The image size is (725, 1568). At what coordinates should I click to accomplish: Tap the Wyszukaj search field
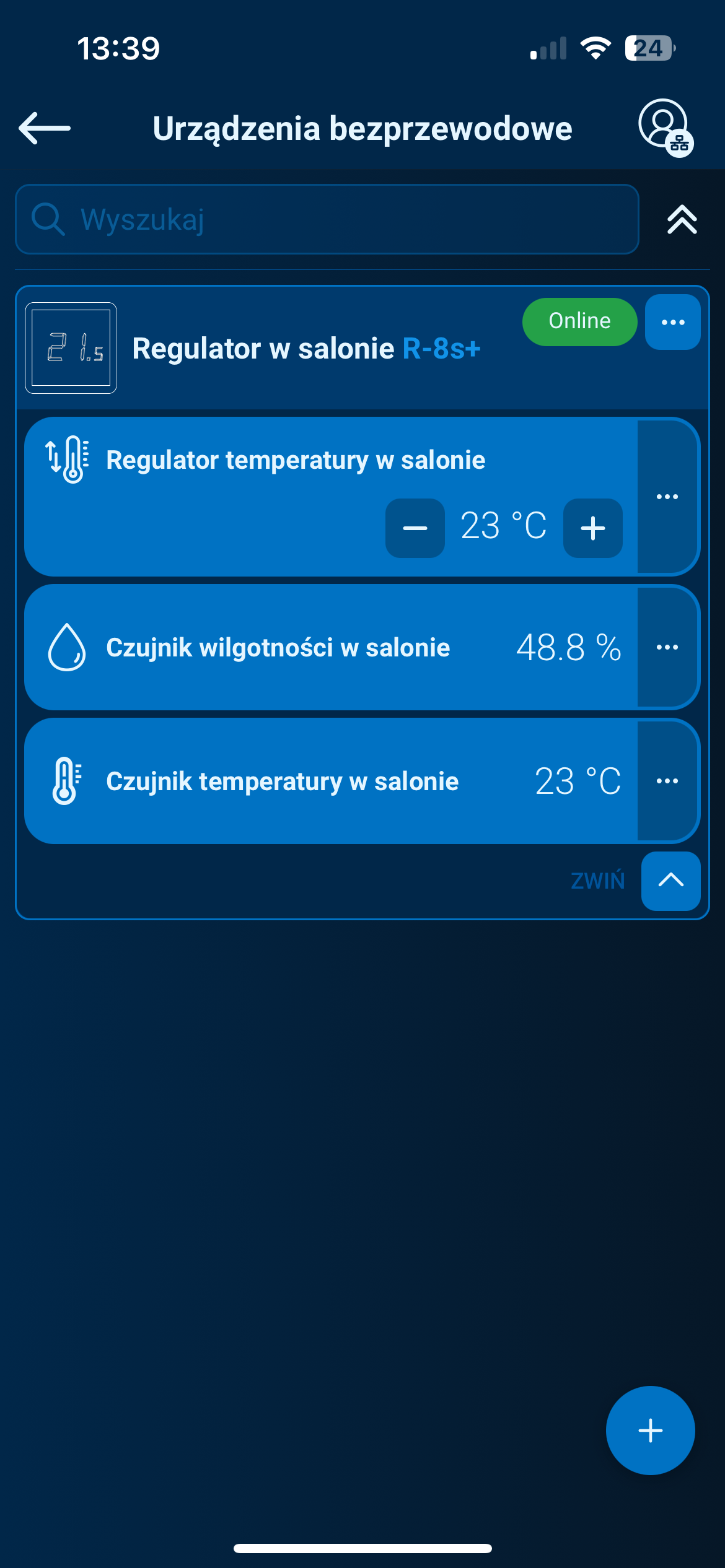[327, 219]
